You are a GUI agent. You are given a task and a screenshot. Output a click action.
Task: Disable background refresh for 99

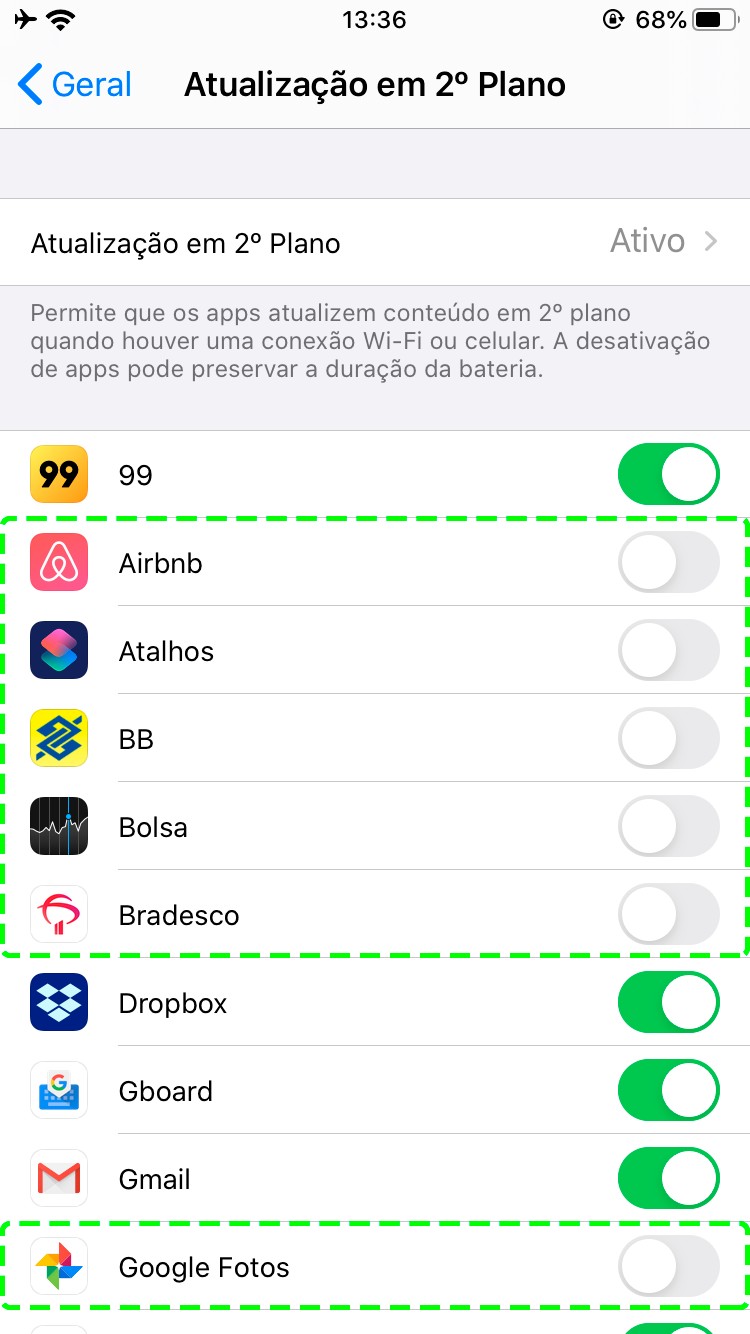(668, 475)
